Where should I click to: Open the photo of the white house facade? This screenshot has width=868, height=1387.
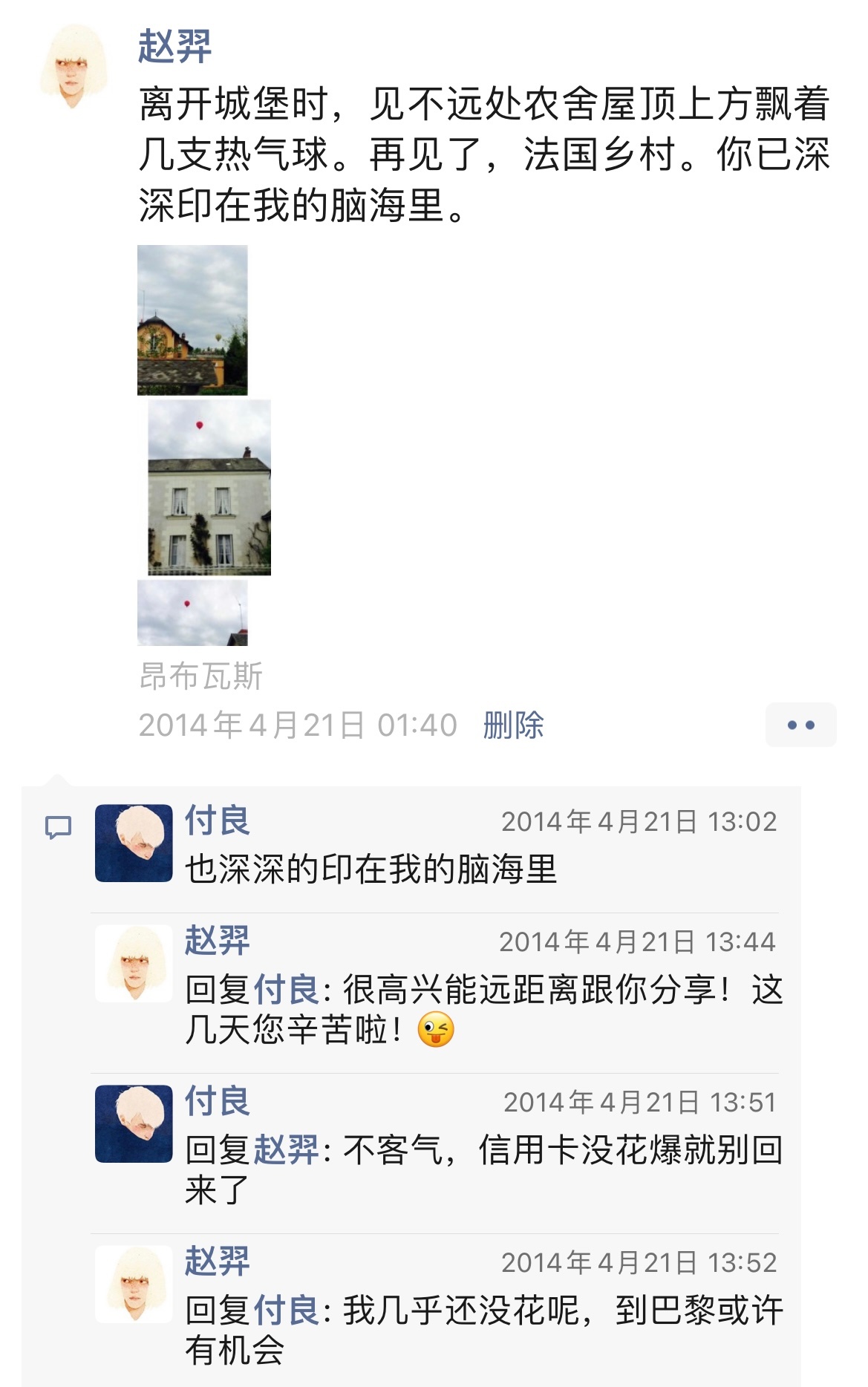click(x=209, y=487)
